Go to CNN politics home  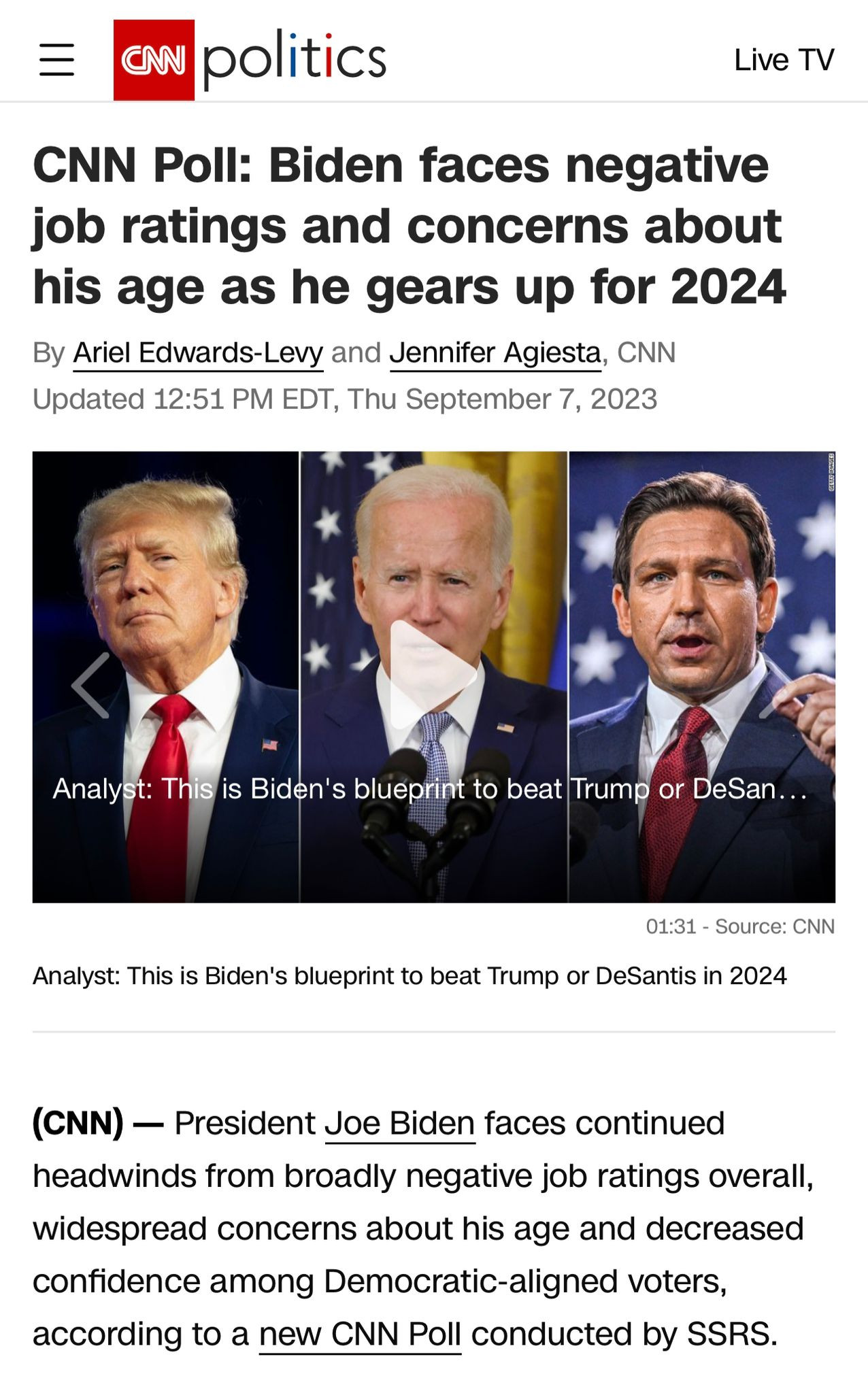[250, 60]
